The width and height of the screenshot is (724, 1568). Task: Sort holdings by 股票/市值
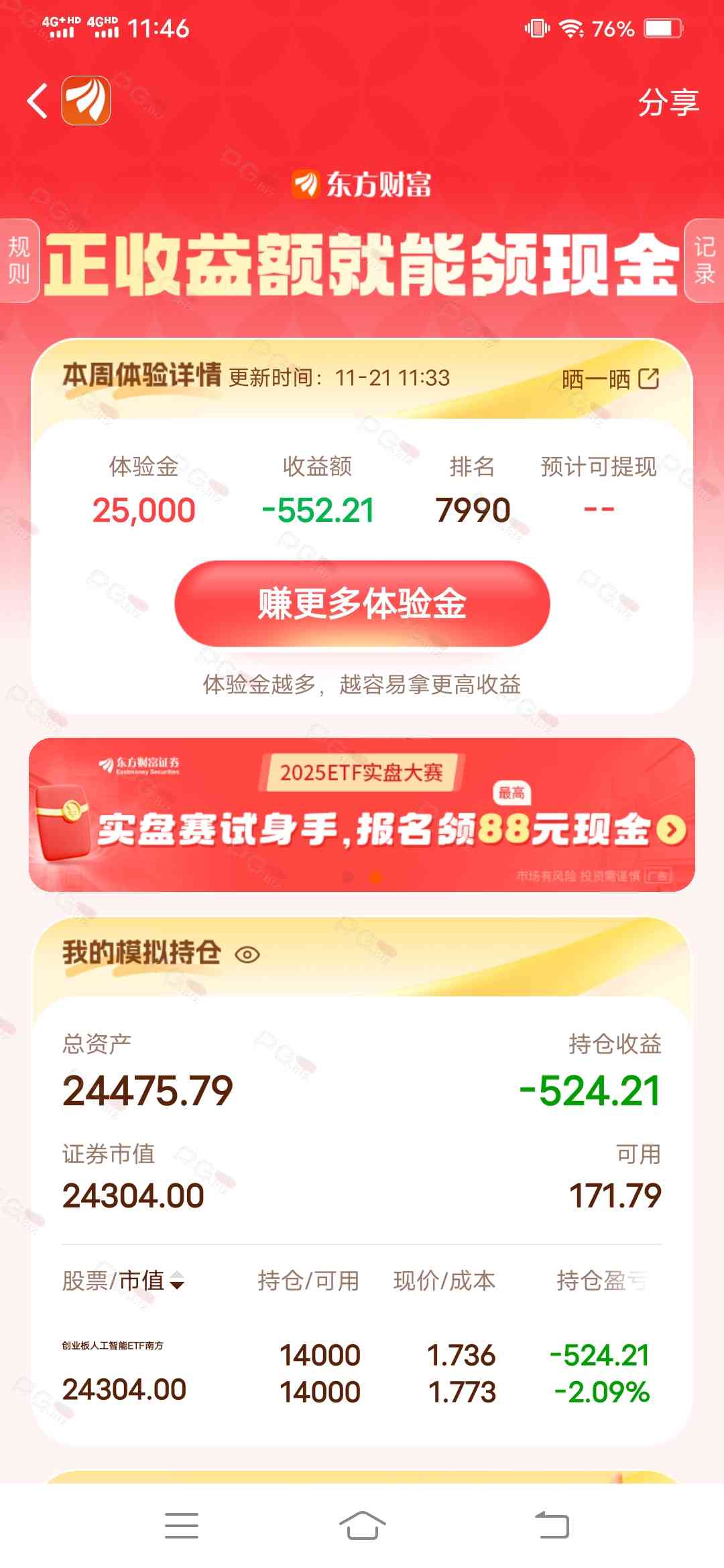coord(123,1281)
